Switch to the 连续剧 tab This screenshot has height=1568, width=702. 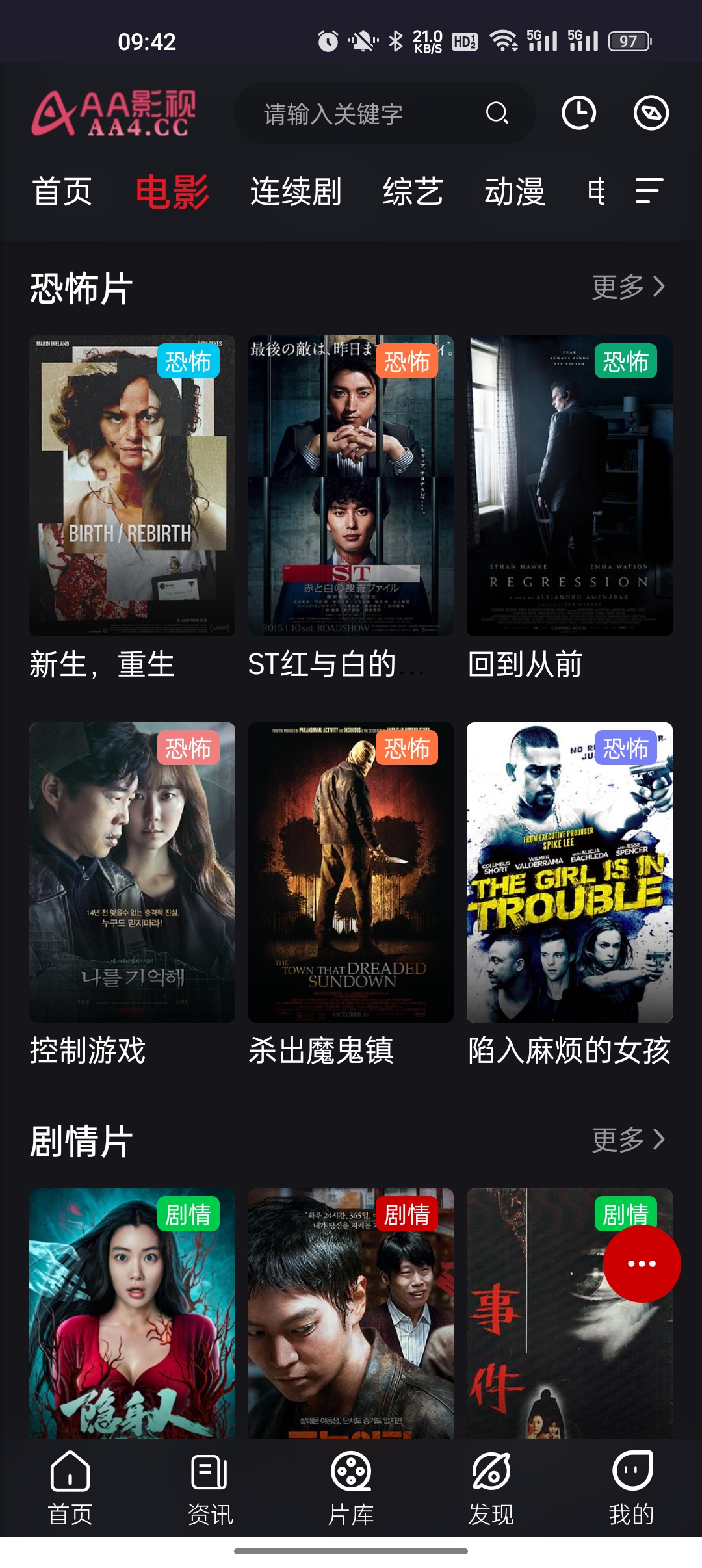tap(296, 192)
